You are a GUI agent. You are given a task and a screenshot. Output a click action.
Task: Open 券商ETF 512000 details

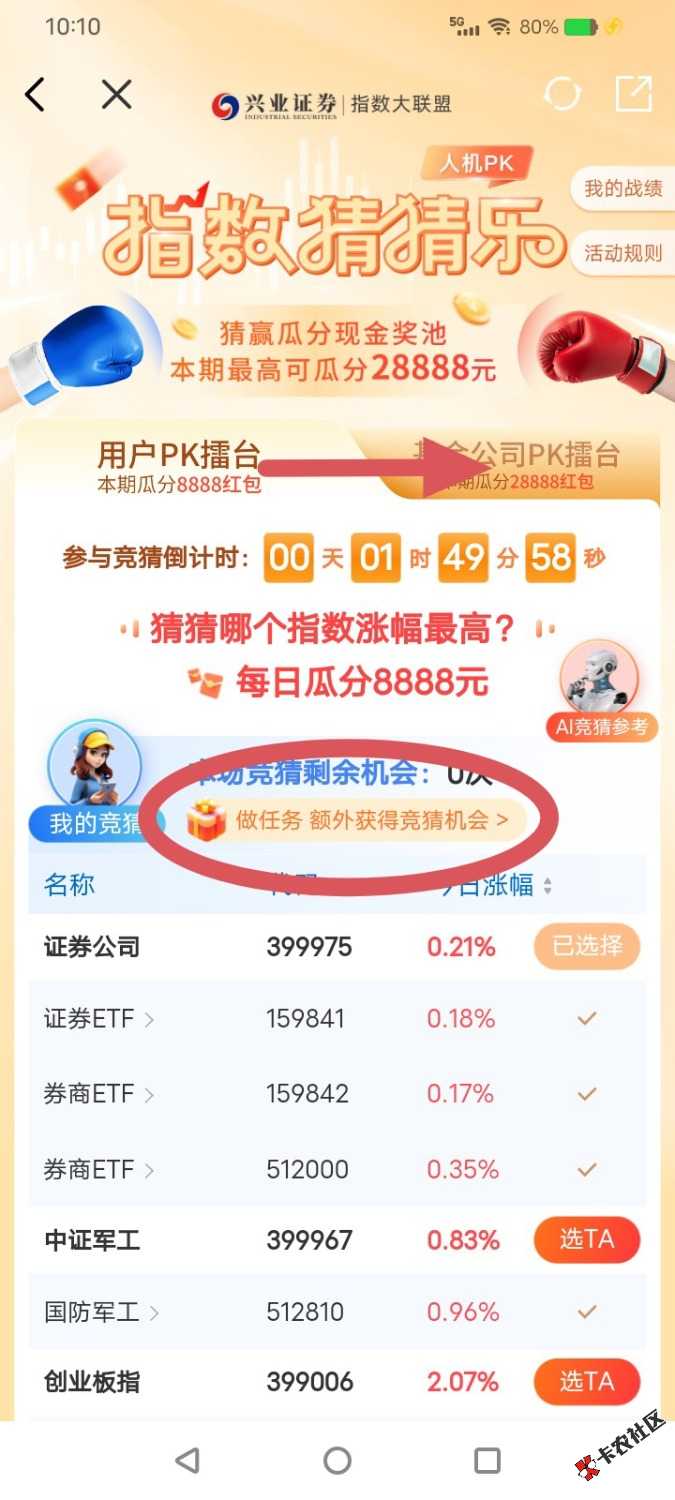coord(100,1169)
